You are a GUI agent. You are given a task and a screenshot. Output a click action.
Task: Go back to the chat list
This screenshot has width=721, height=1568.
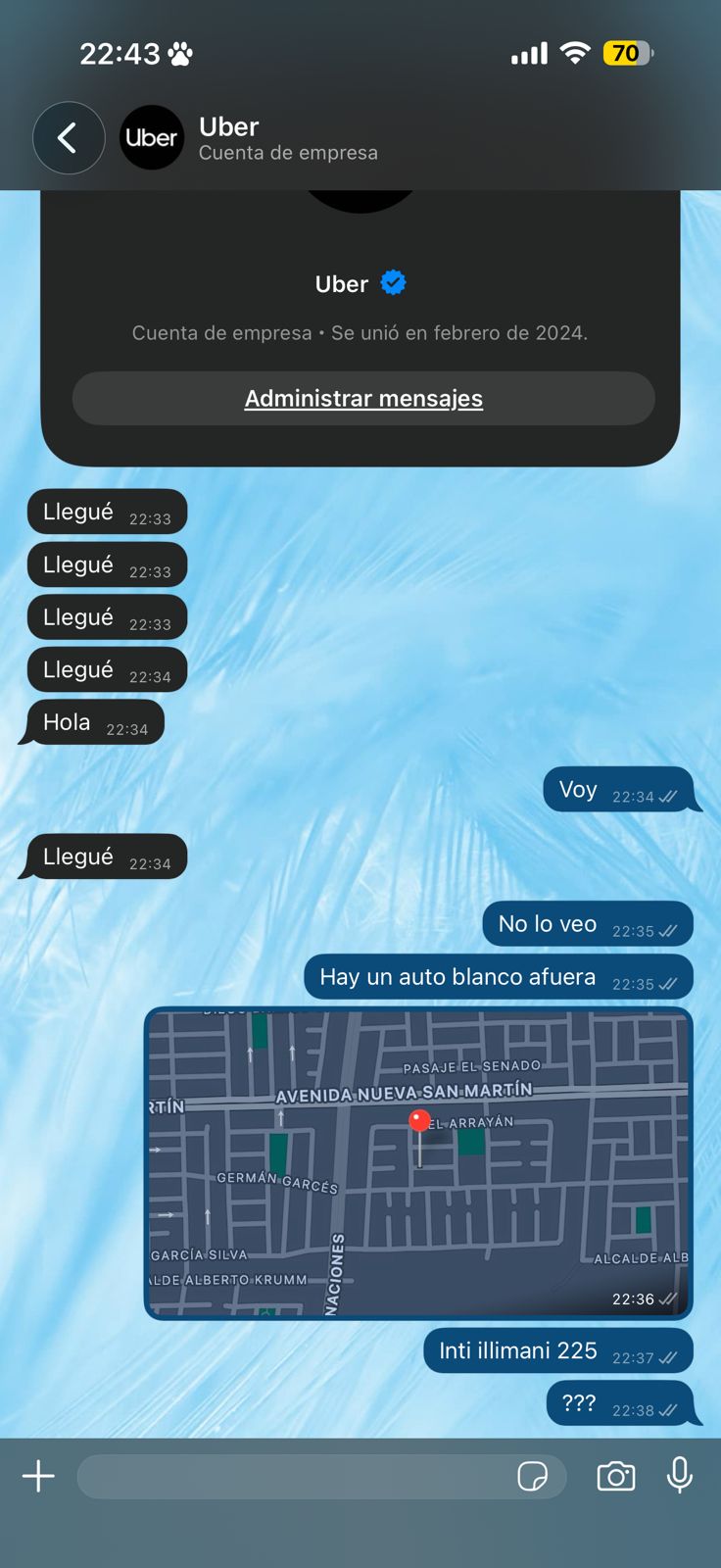pyautogui.click(x=69, y=138)
